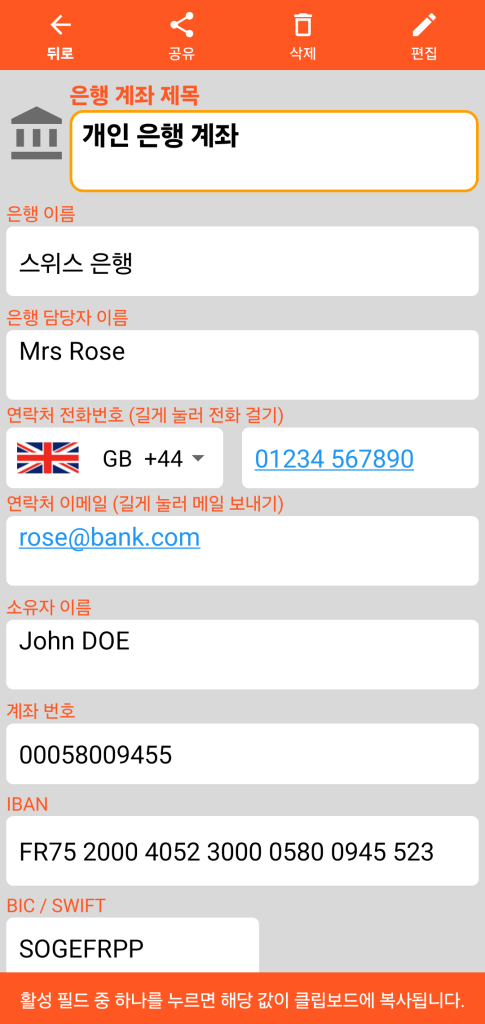Screen dimensions: 485x1024
Task: Copy the account number 00058009455
Action: pyautogui.click(x=242, y=754)
